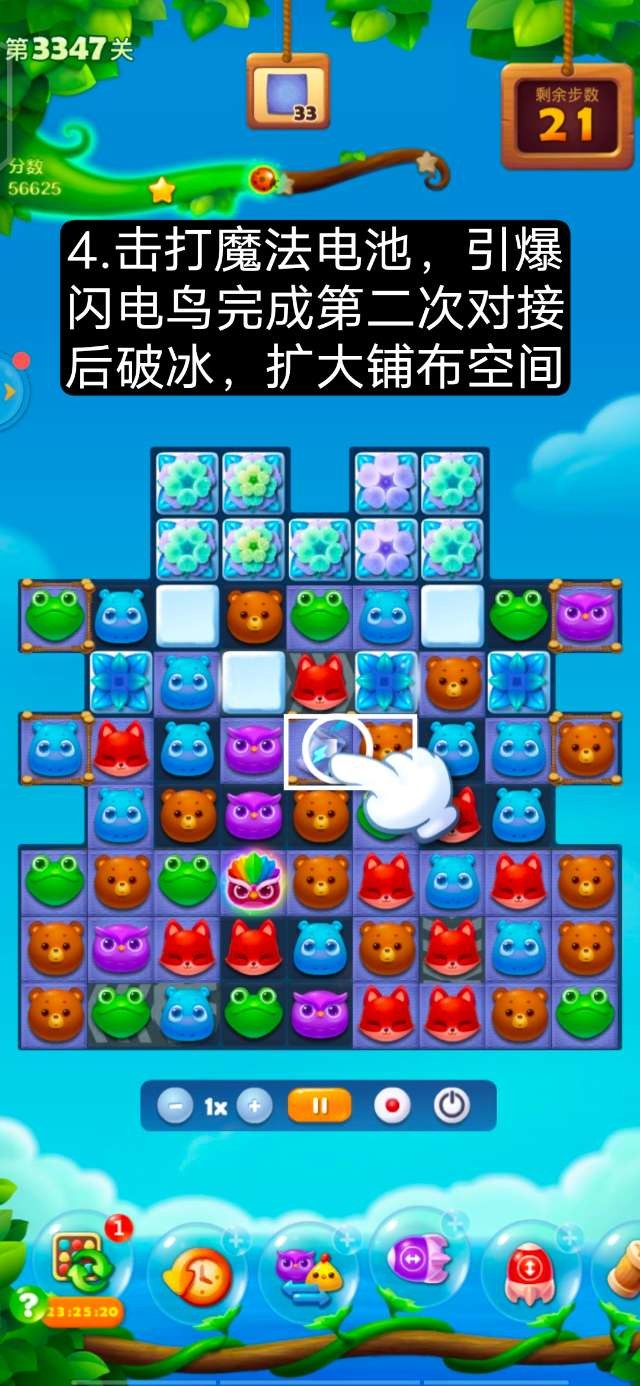Decrease the replay speed with the minus button
This screenshot has width=640, height=1386.
coord(175,1107)
